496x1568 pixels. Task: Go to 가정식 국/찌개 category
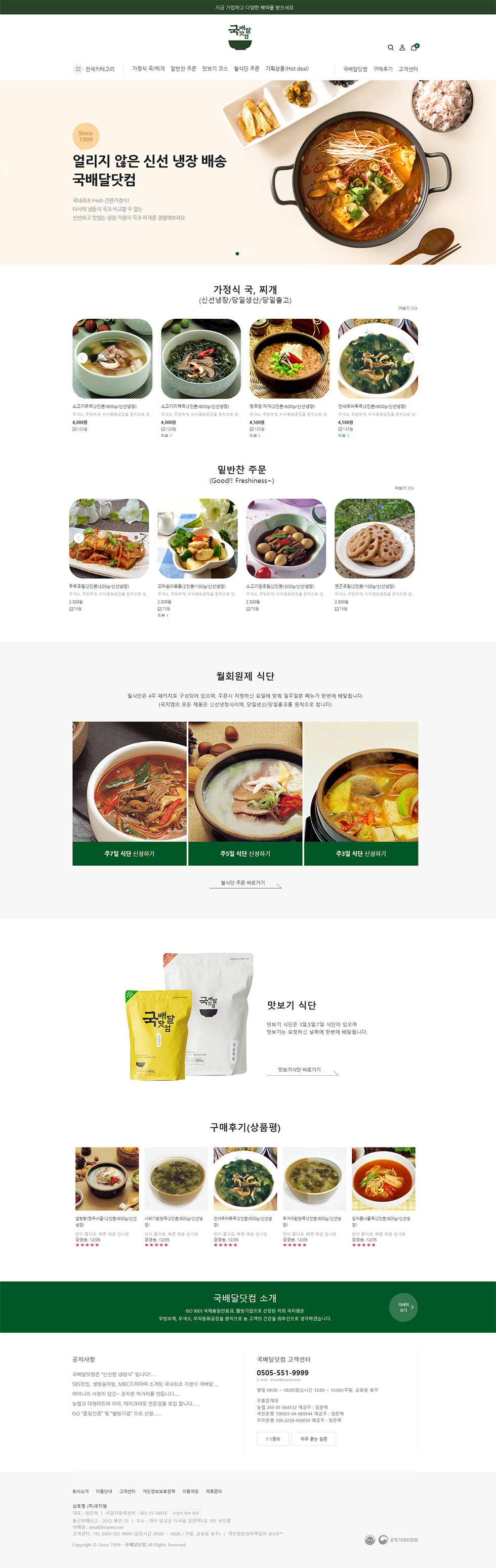[148, 69]
